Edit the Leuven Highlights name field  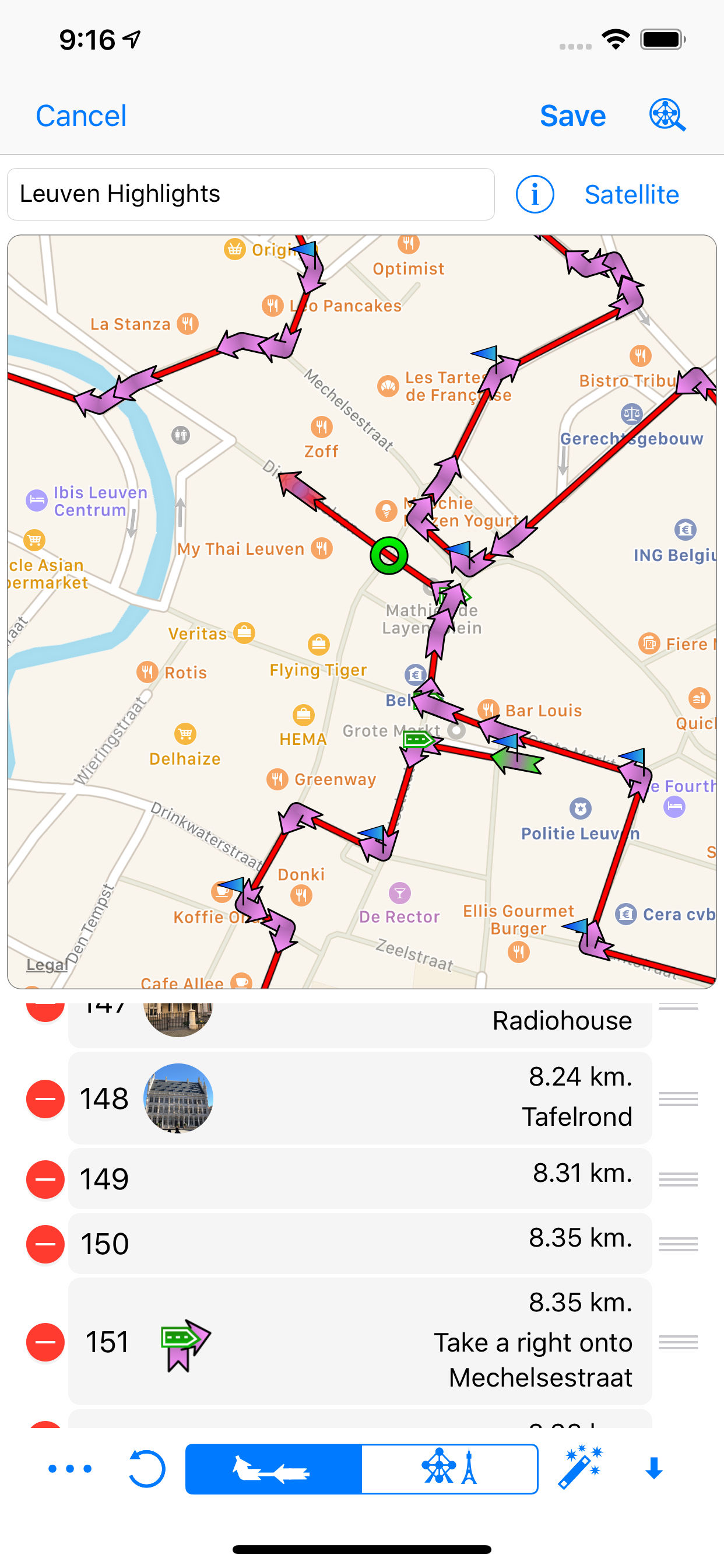click(x=250, y=194)
